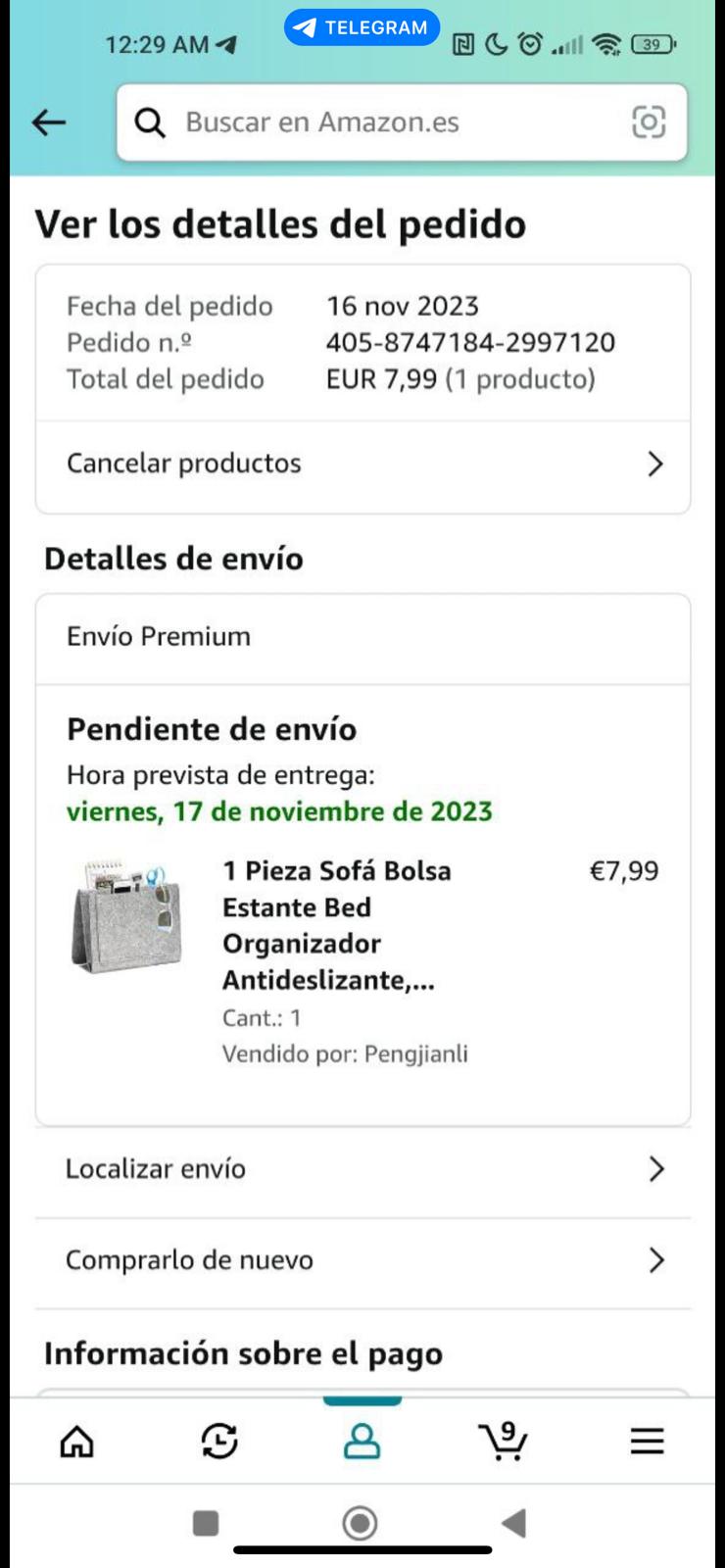The width and height of the screenshot is (725, 1568).
Task: Open the hamburger menu tab
Action: [647, 1442]
